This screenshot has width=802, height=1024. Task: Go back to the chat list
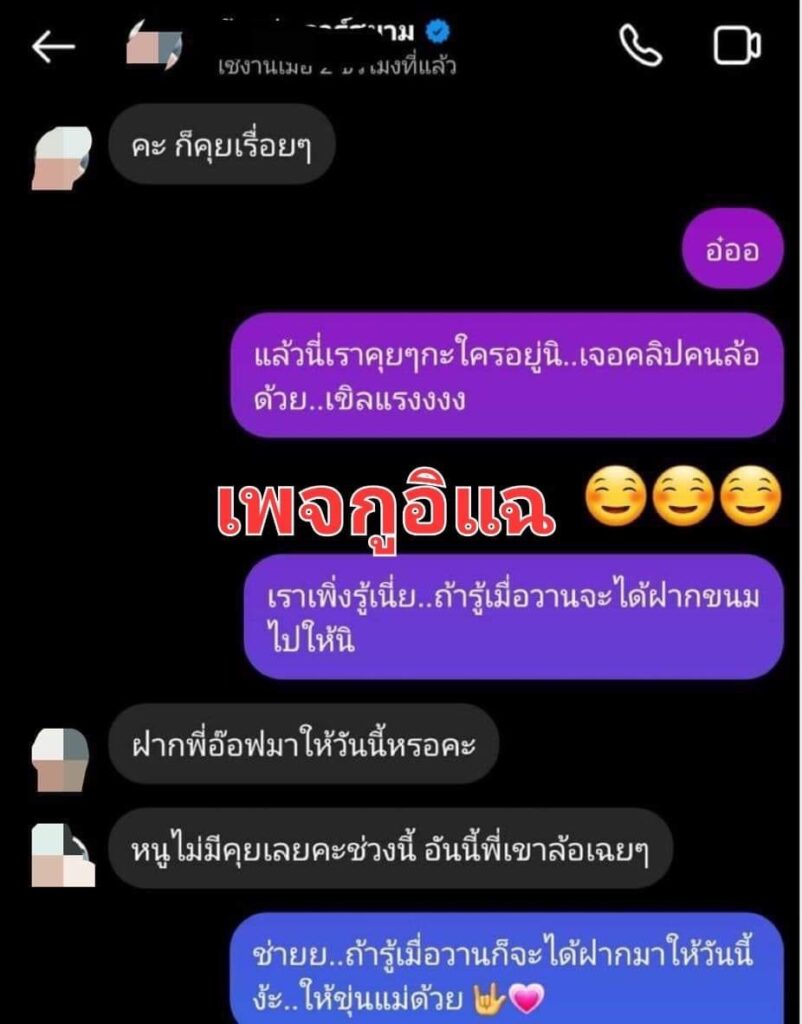click(x=52, y=47)
